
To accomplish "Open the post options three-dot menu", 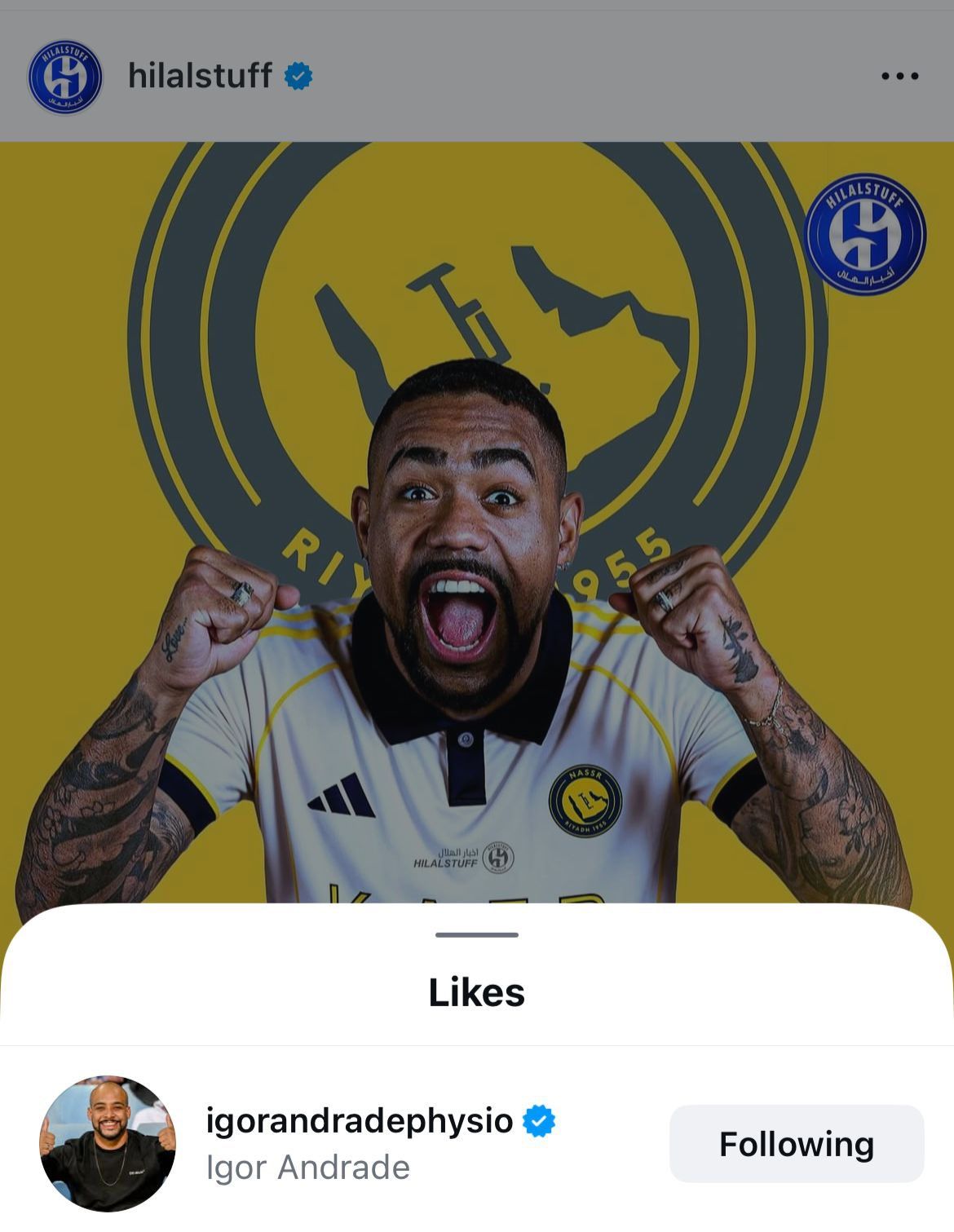I will (901, 74).
